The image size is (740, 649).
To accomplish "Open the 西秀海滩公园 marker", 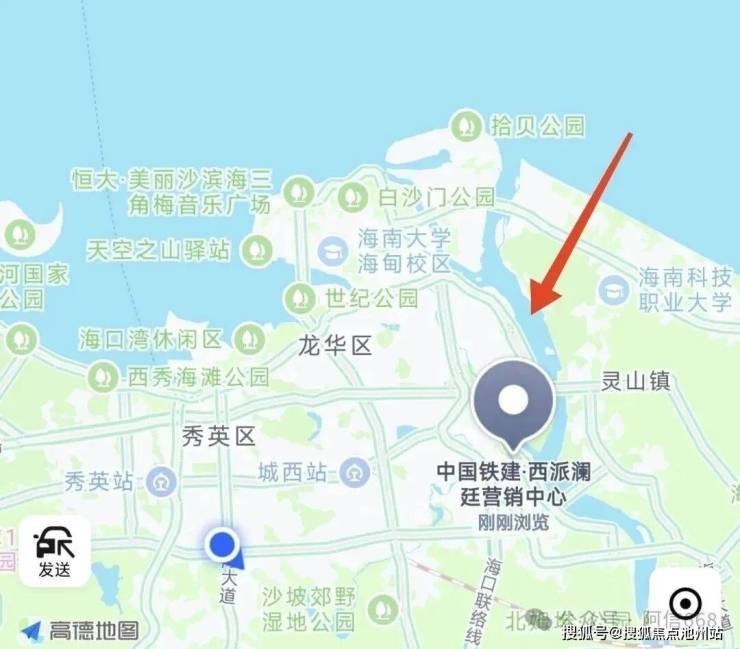I will pos(102,377).
